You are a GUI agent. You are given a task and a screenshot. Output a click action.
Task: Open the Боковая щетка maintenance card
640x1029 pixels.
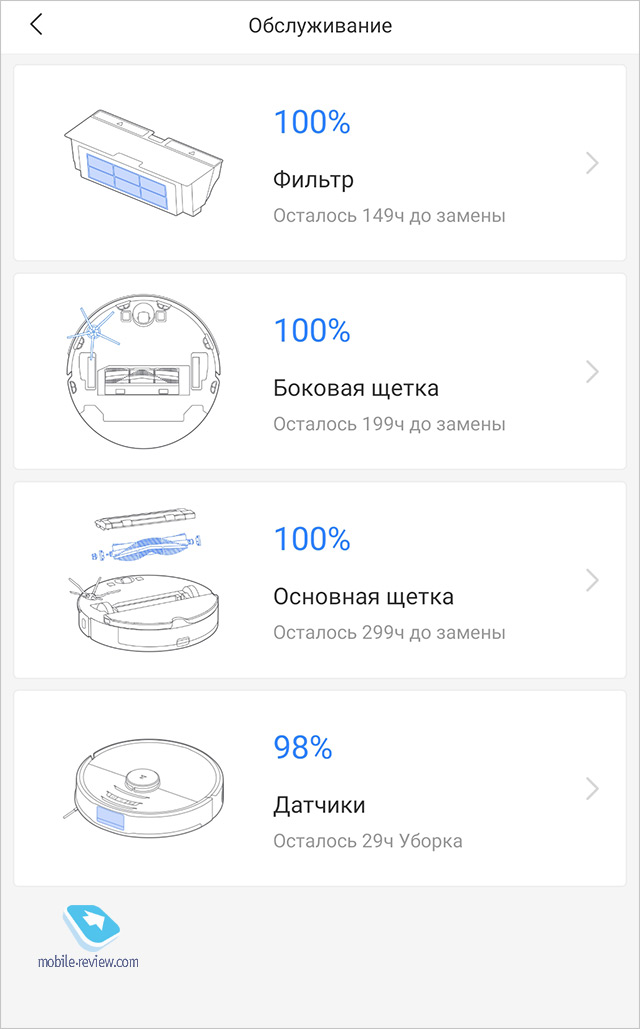click(x=320, y=371)
